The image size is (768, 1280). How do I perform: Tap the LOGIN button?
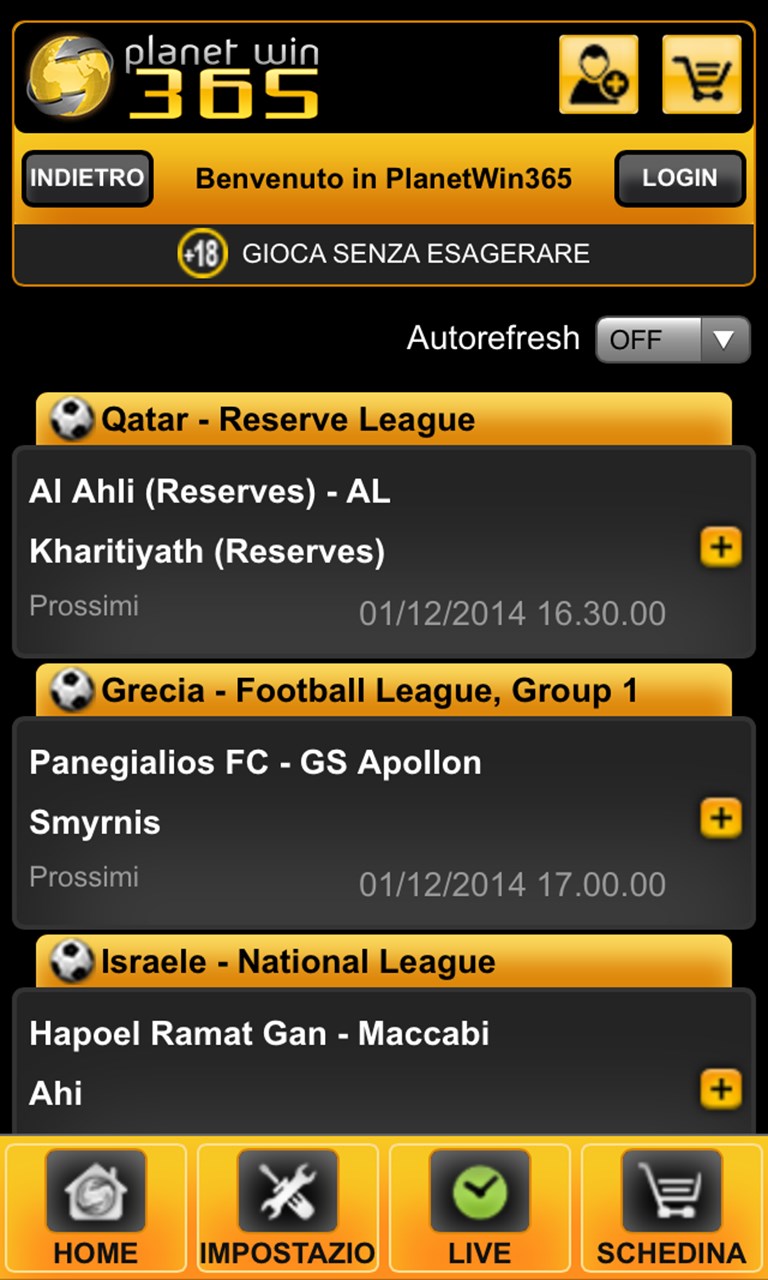click(679, 179)
